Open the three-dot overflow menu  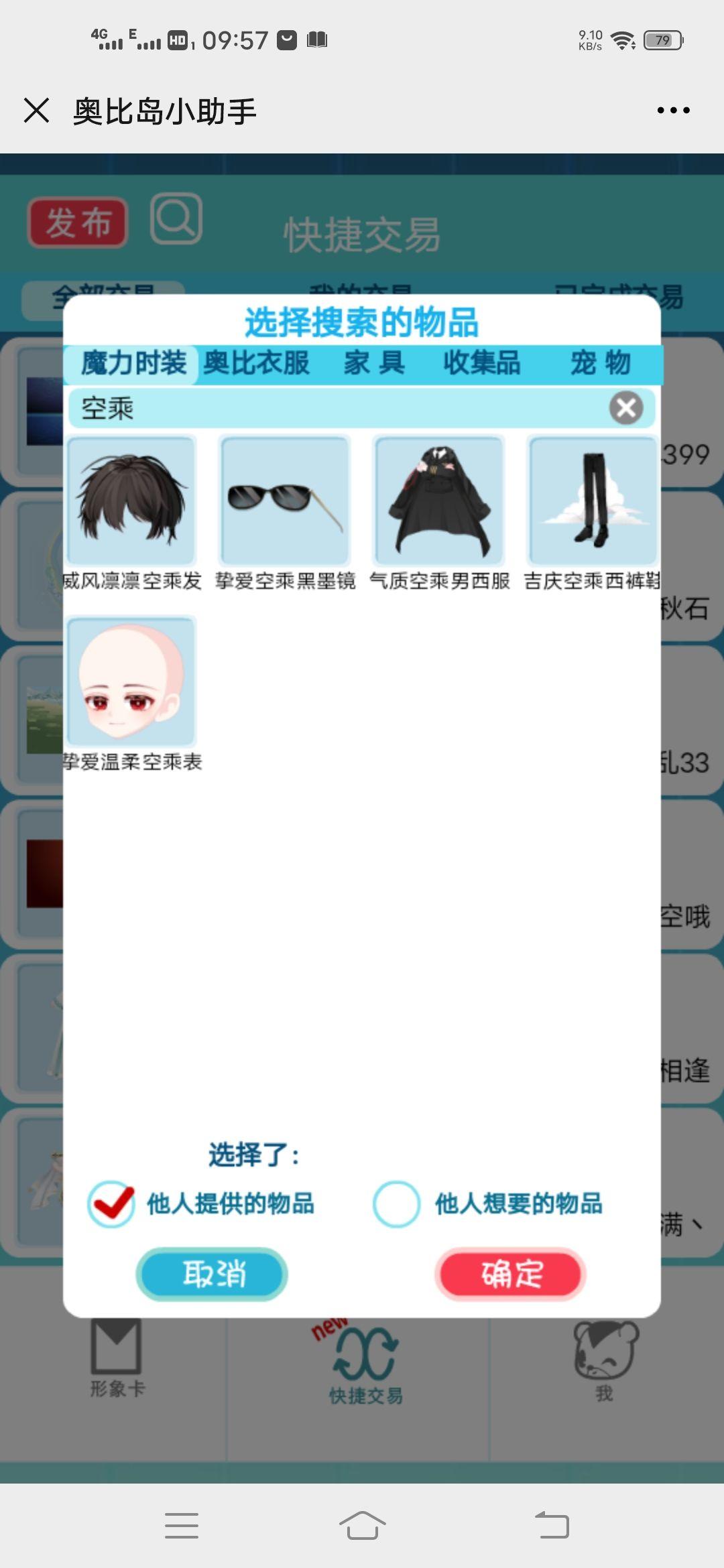673,111
